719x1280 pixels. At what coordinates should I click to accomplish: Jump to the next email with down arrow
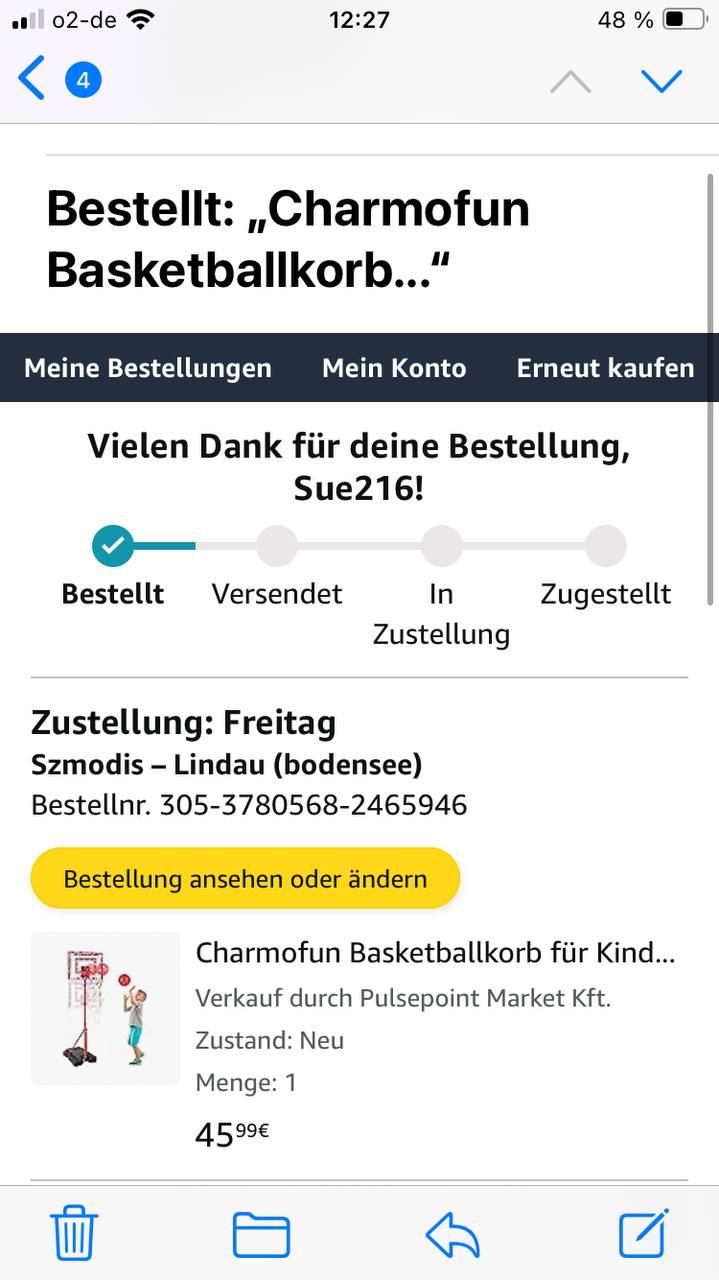pos(661,81)
